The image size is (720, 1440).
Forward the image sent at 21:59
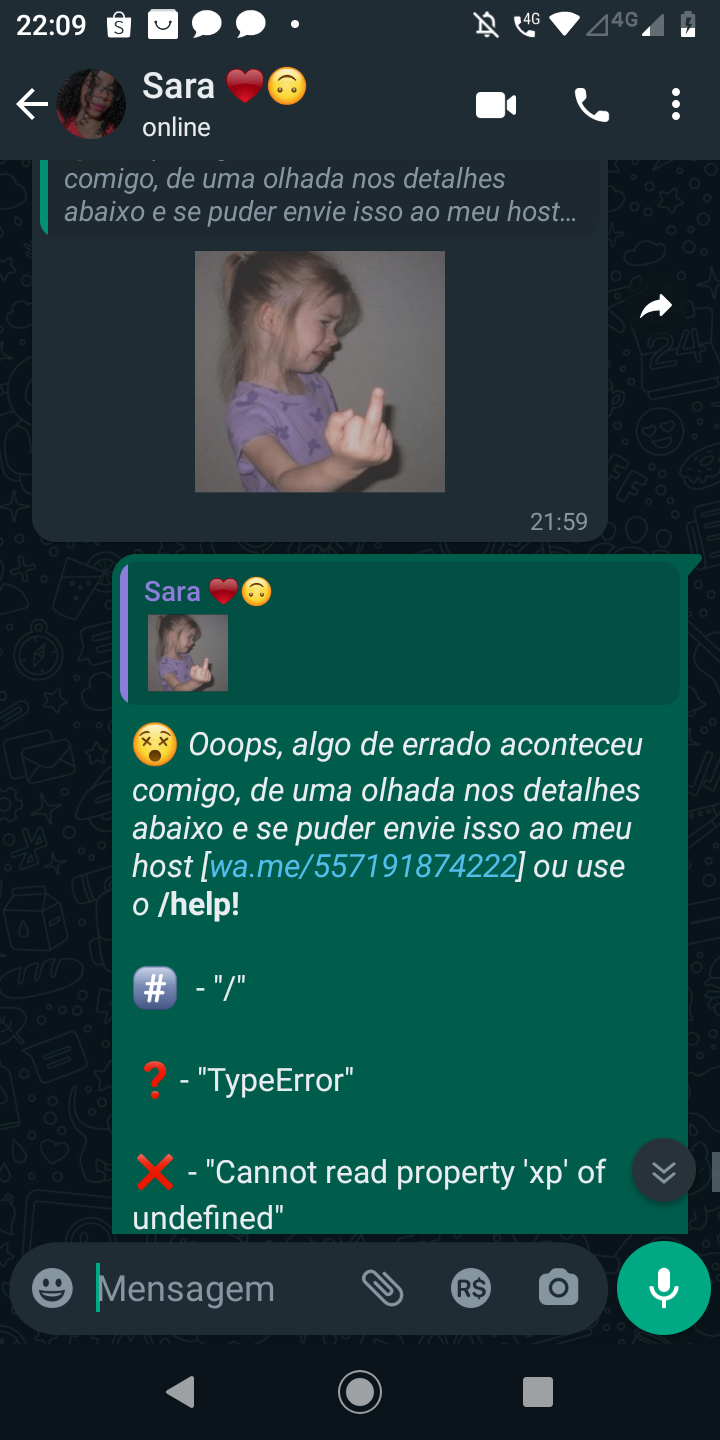[x=656, y=307]
